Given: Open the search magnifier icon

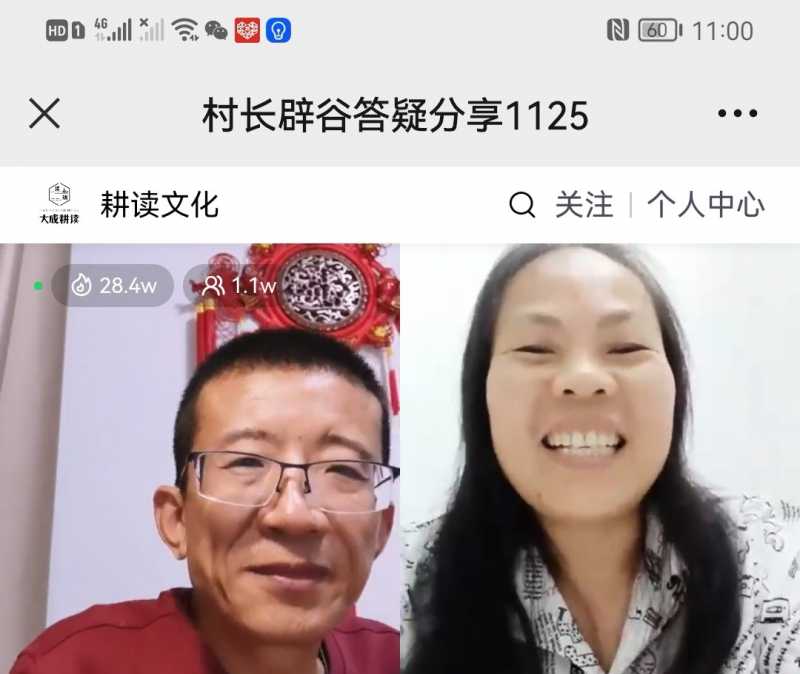Looking at the screenshot, I should coord(522,205).
